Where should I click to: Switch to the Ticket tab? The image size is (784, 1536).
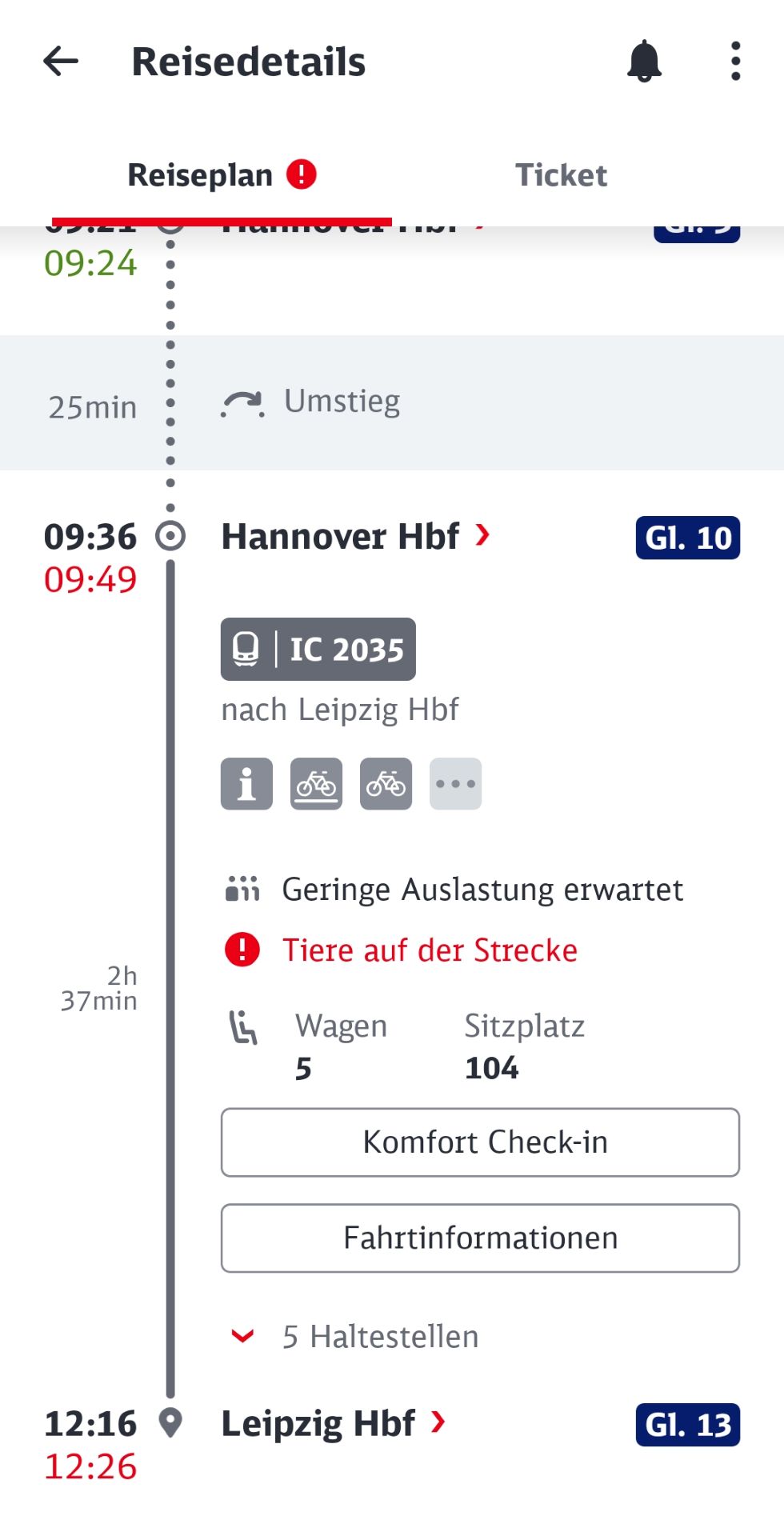click(561, 175)
